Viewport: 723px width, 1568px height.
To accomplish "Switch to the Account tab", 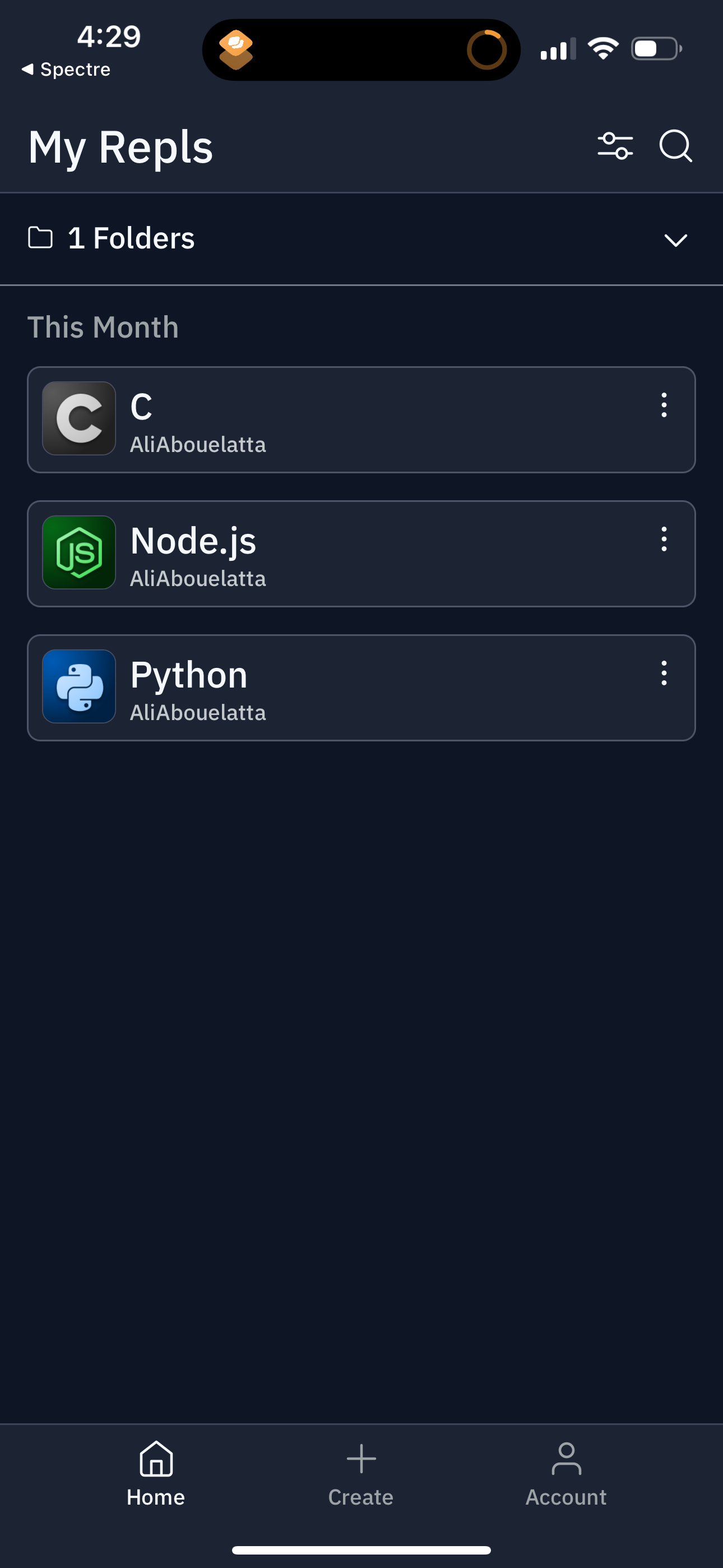I will click(x=566, y=1473).
